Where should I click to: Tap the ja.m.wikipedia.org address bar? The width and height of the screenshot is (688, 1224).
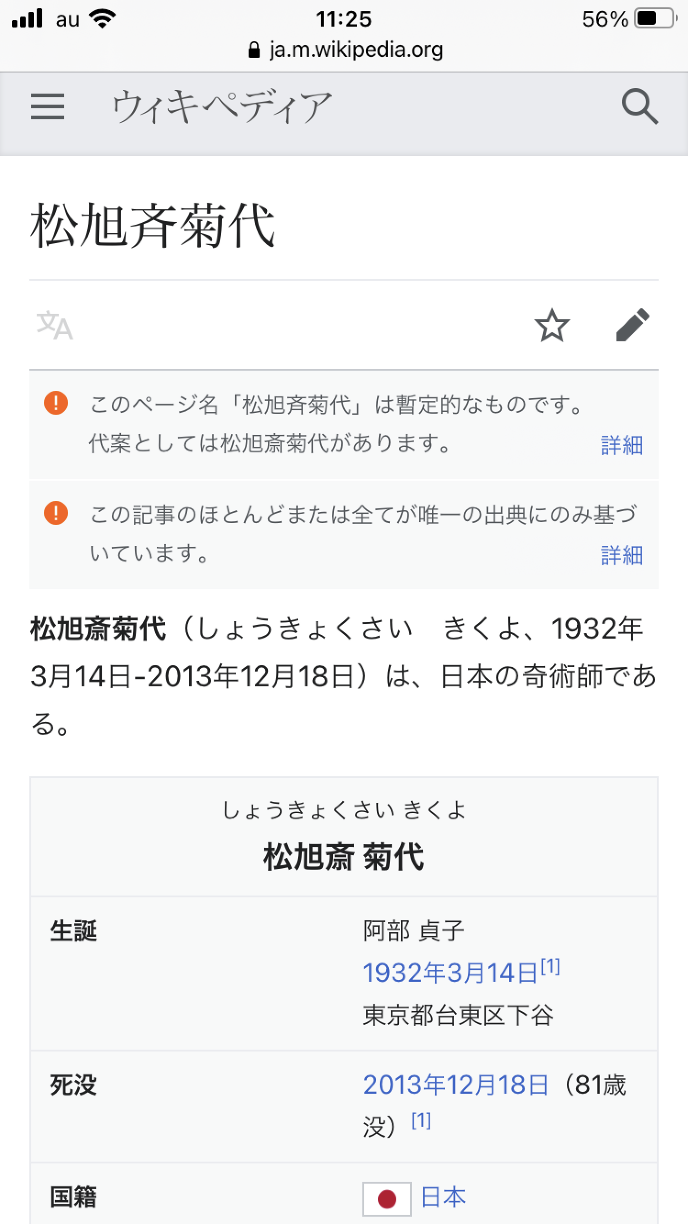point(344,49)
